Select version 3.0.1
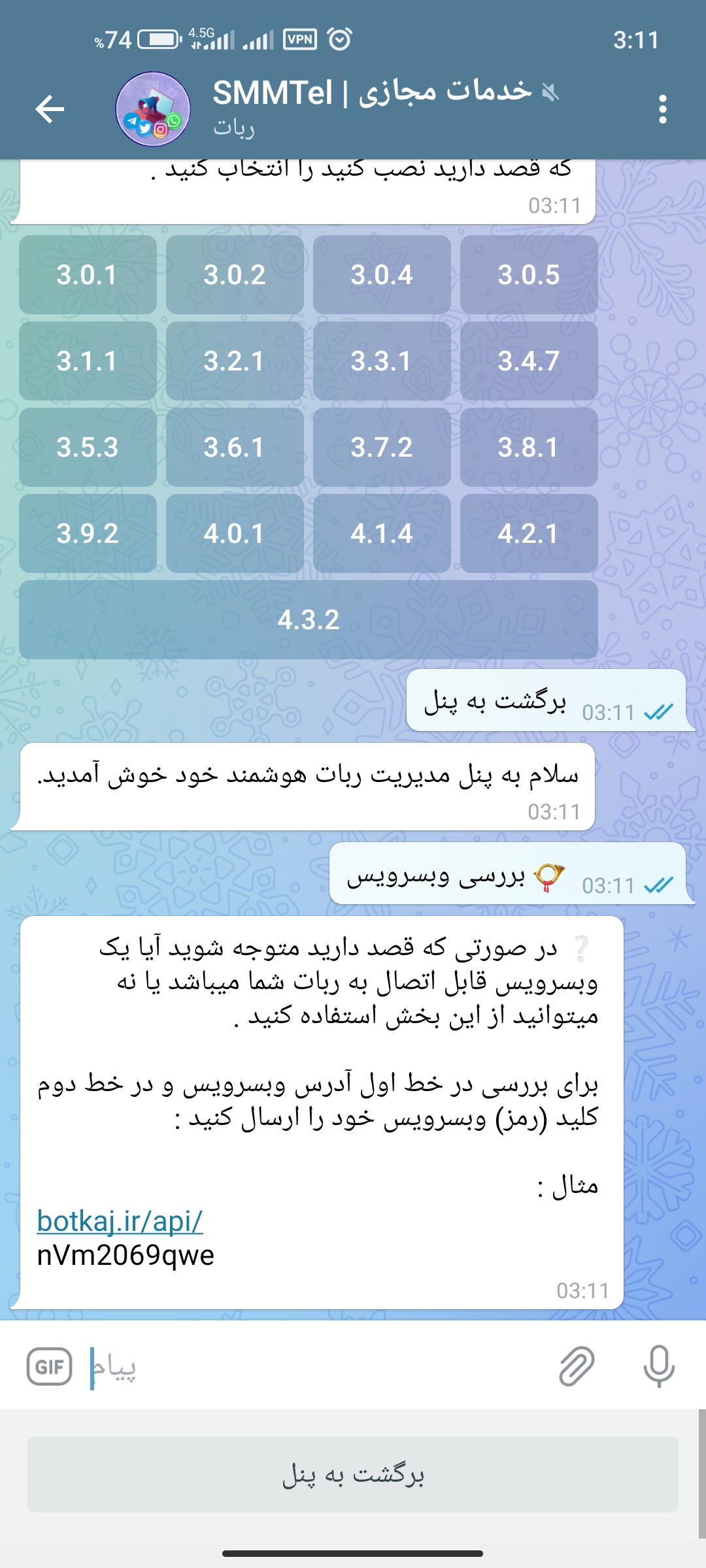Screen dimensions: 706x1568 [x=88, y=275]
